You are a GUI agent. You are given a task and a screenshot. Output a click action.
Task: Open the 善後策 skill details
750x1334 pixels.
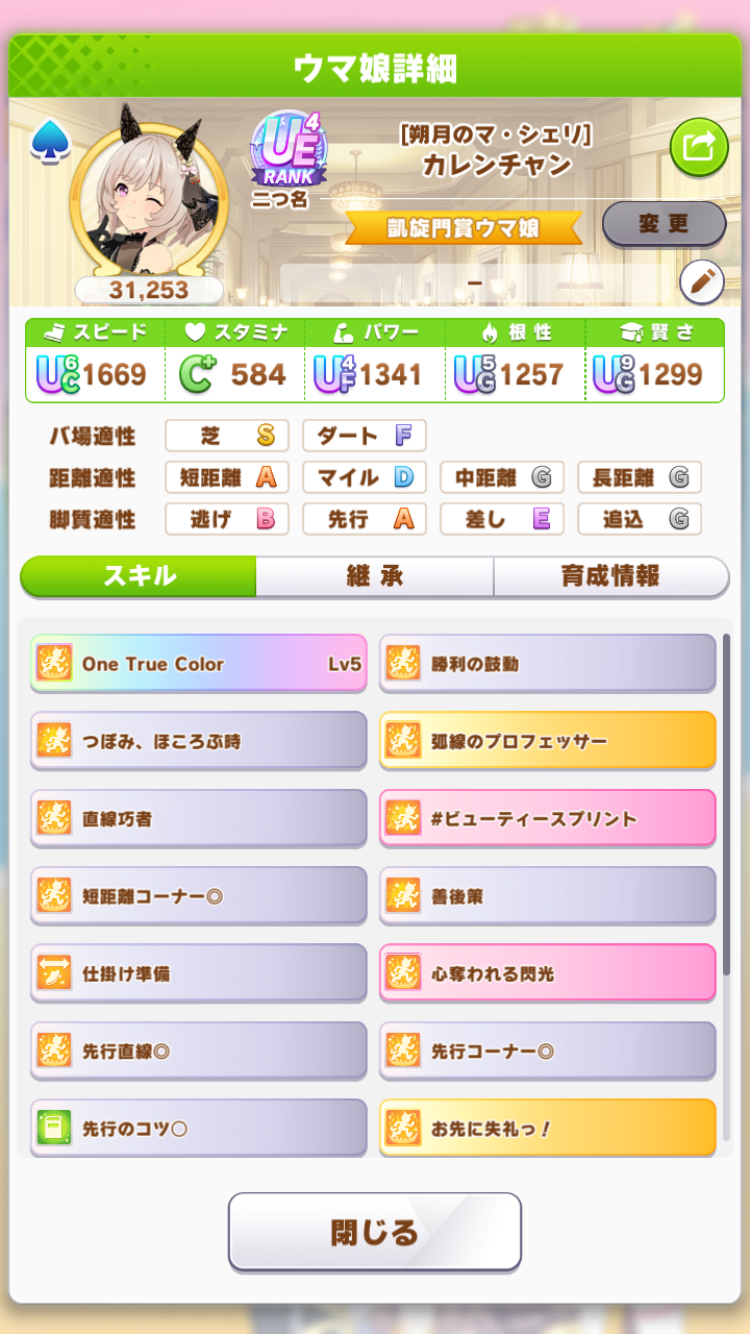(547, 896)
